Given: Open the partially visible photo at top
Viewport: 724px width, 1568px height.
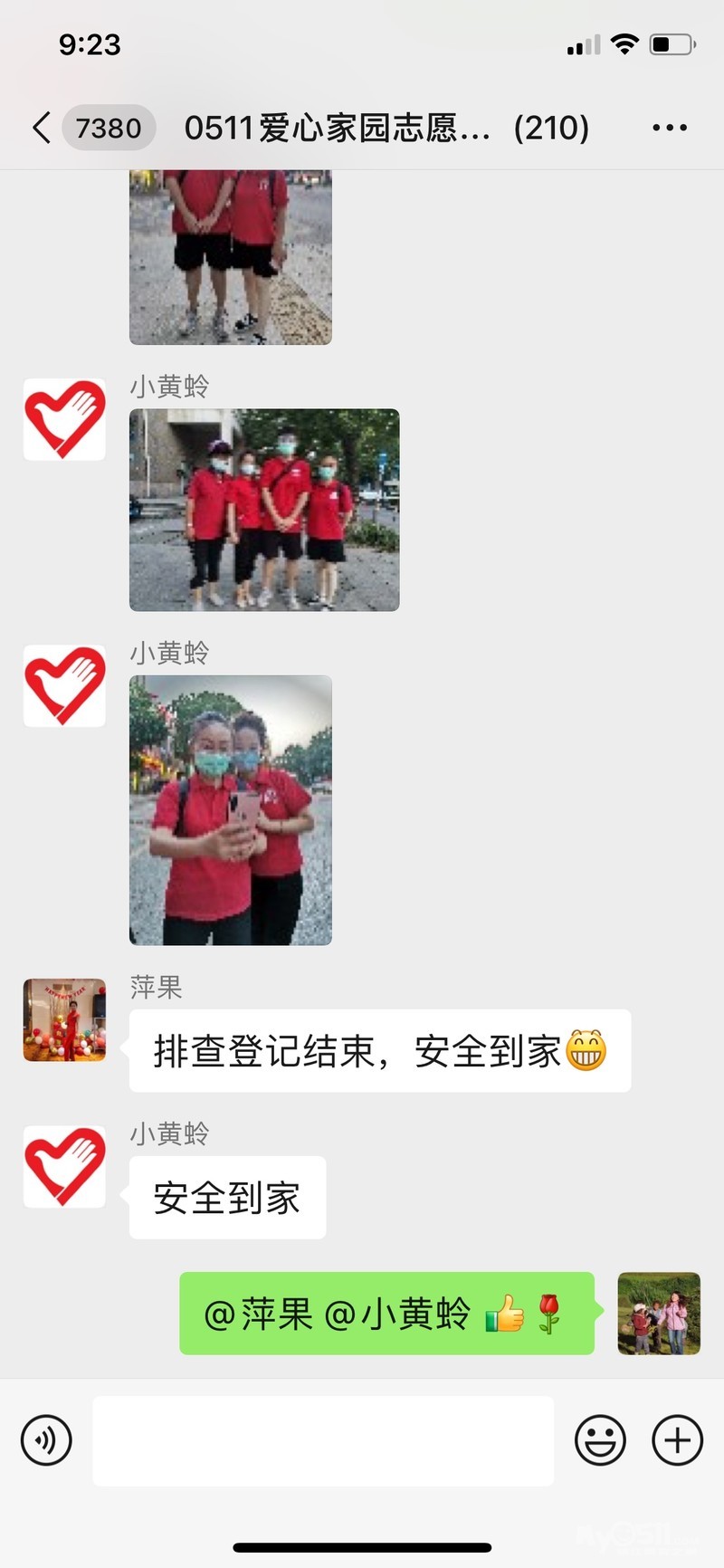Looking at the screenshot, I should pos(231,256).
